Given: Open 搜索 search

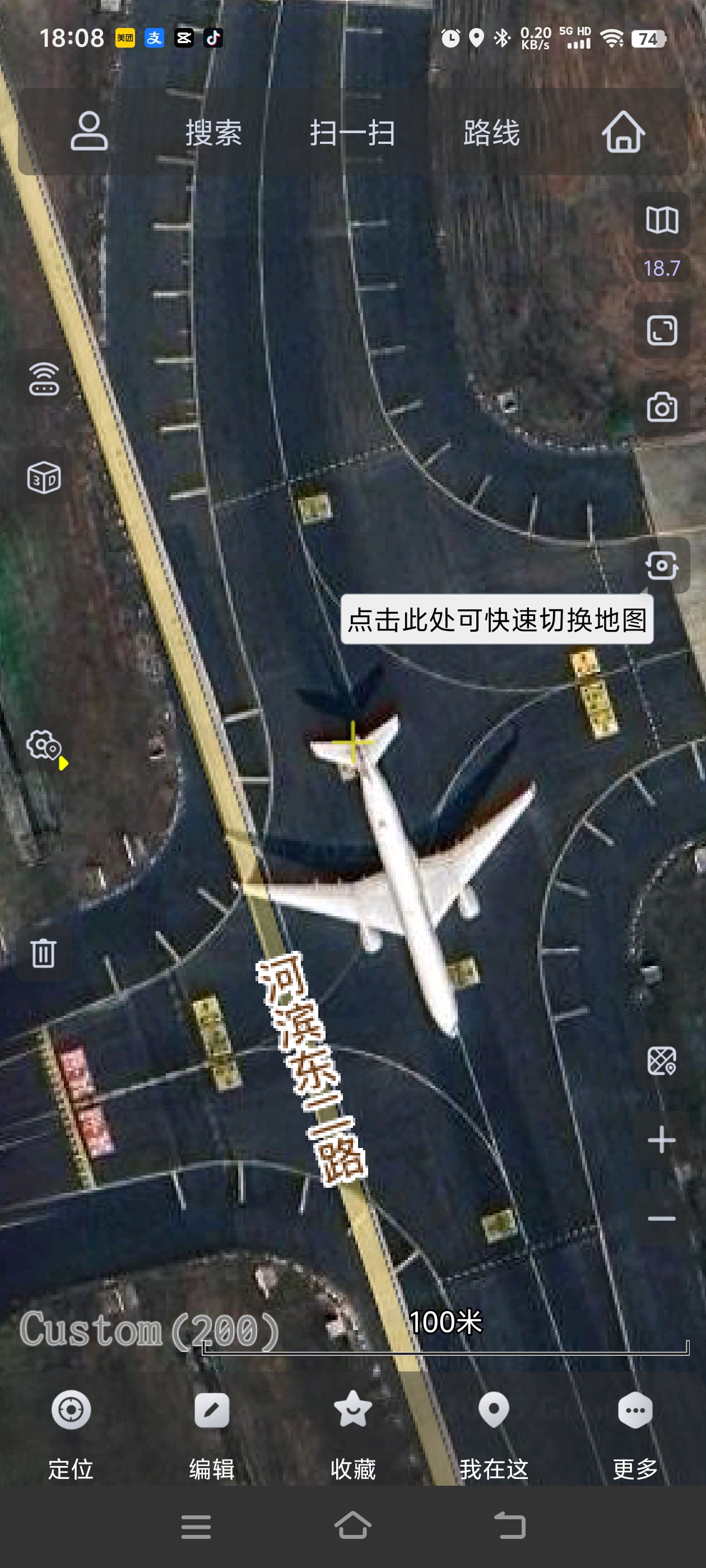Looking at the screenshot, I should pos(214,132).
